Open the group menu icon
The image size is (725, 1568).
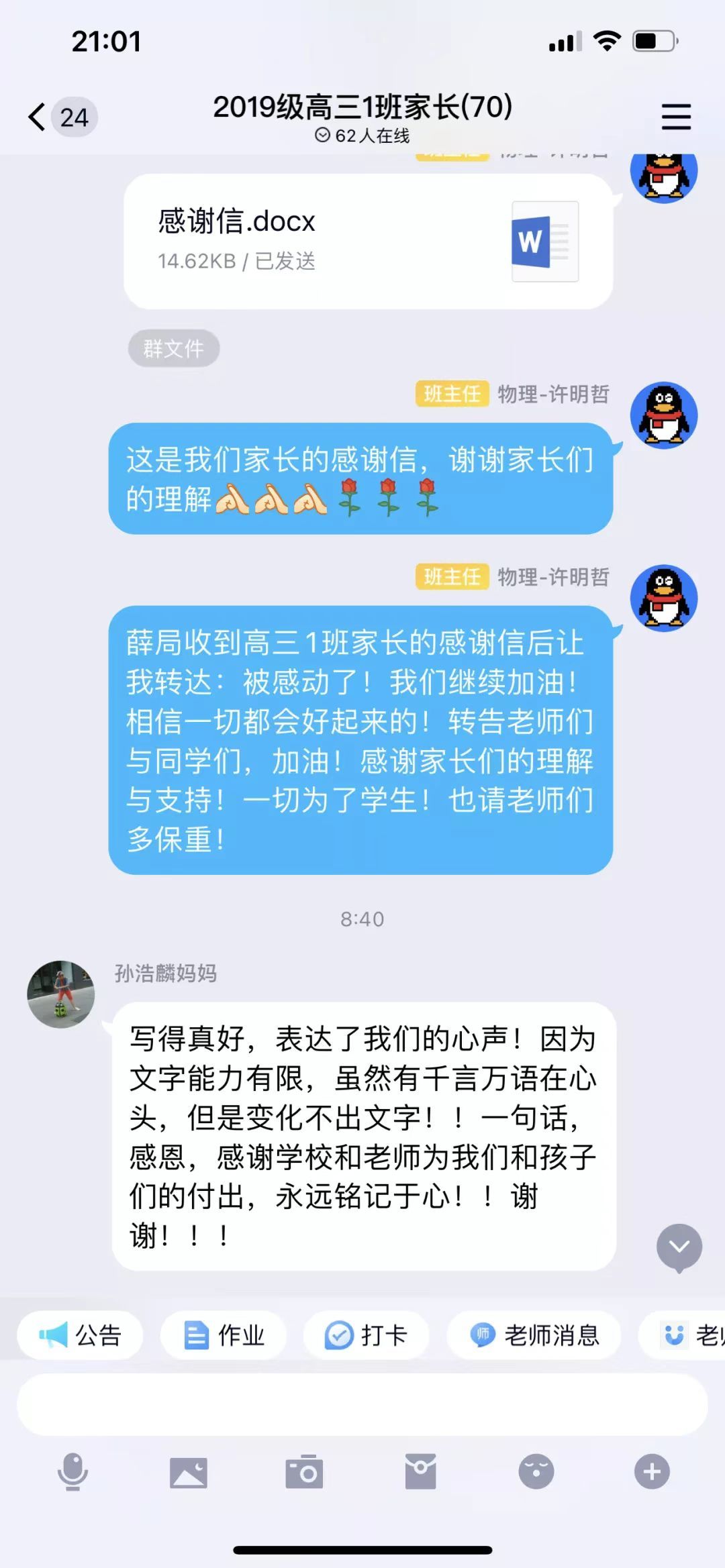675,117
